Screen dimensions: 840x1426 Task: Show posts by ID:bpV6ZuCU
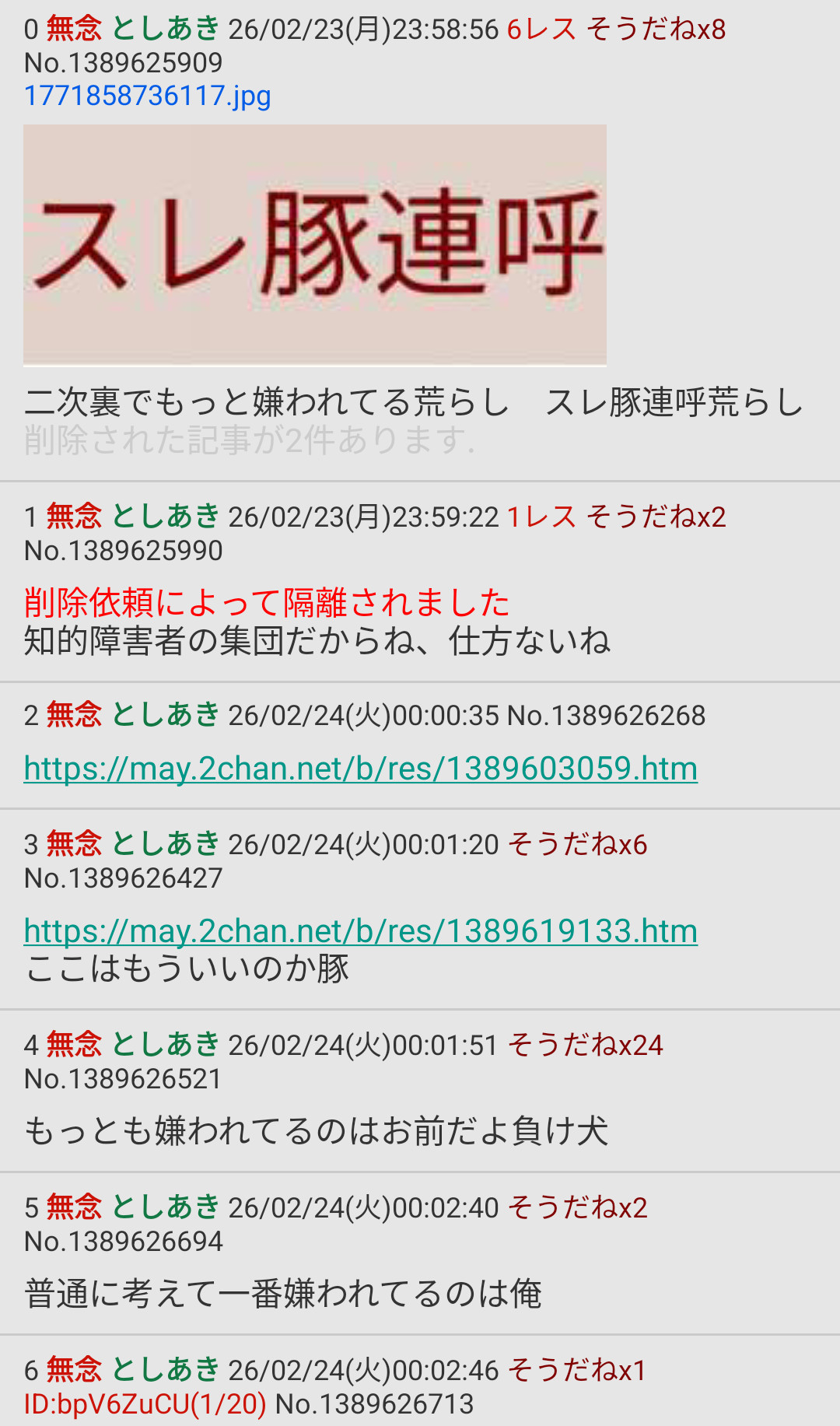pyautogui.click(x=145, y=1404)
